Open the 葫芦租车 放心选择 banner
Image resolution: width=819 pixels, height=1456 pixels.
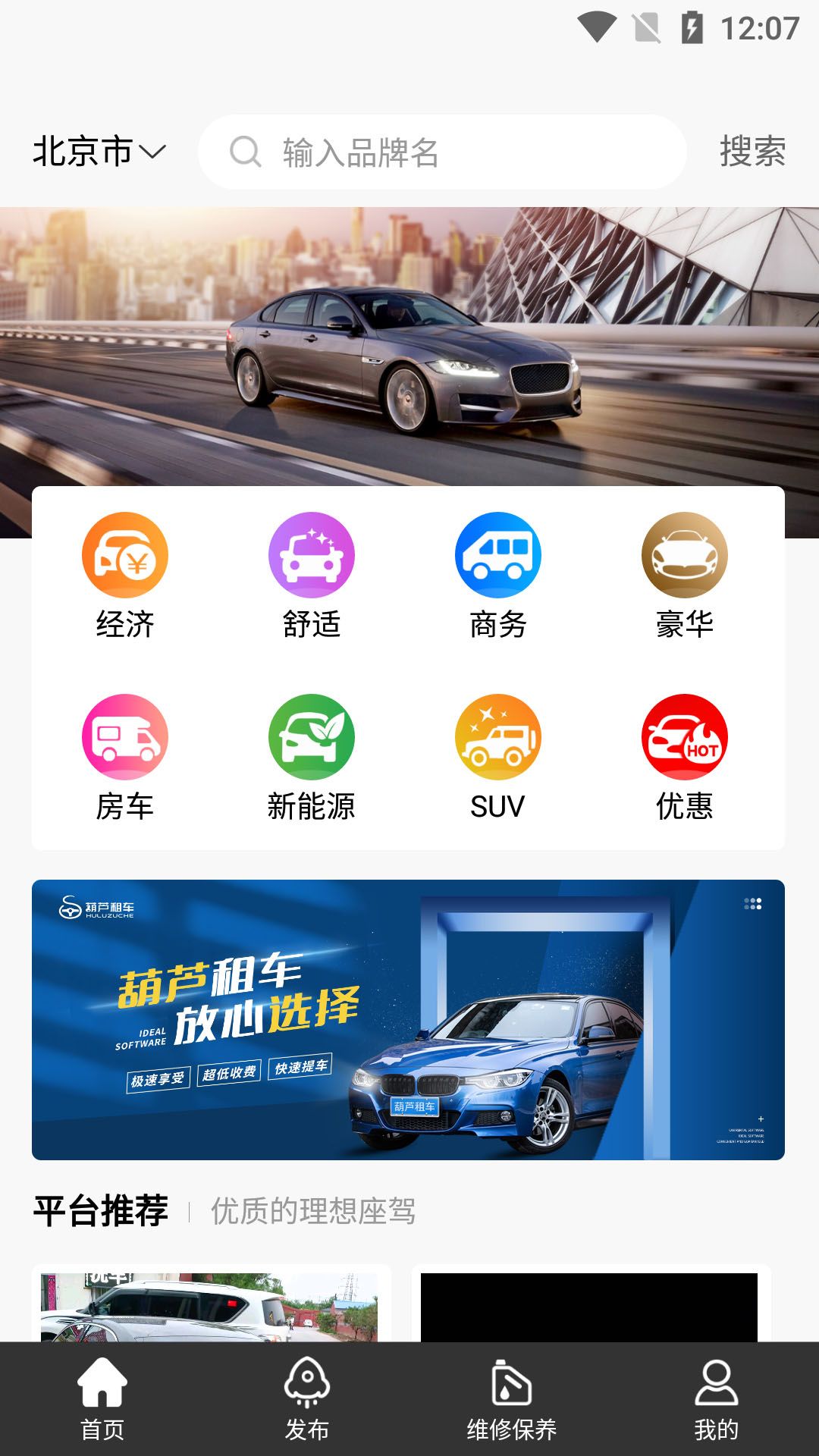pos(408,1019)
